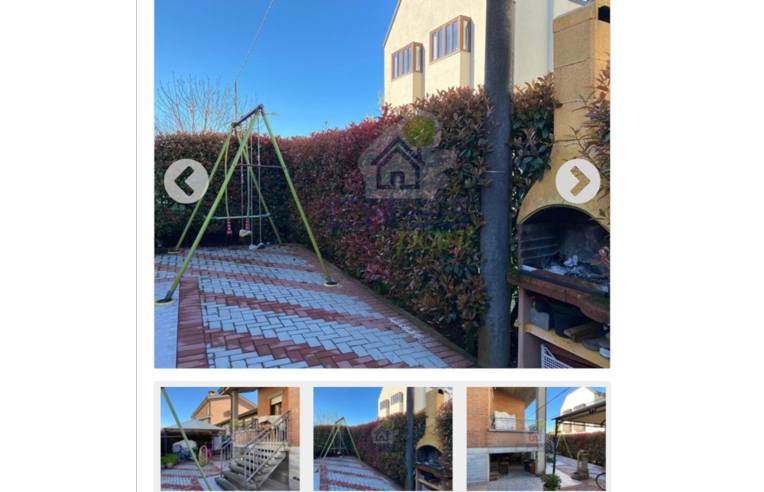764x492 pixels.
Task: Go to the previous photo in the gallery
Action: (185, 181)
